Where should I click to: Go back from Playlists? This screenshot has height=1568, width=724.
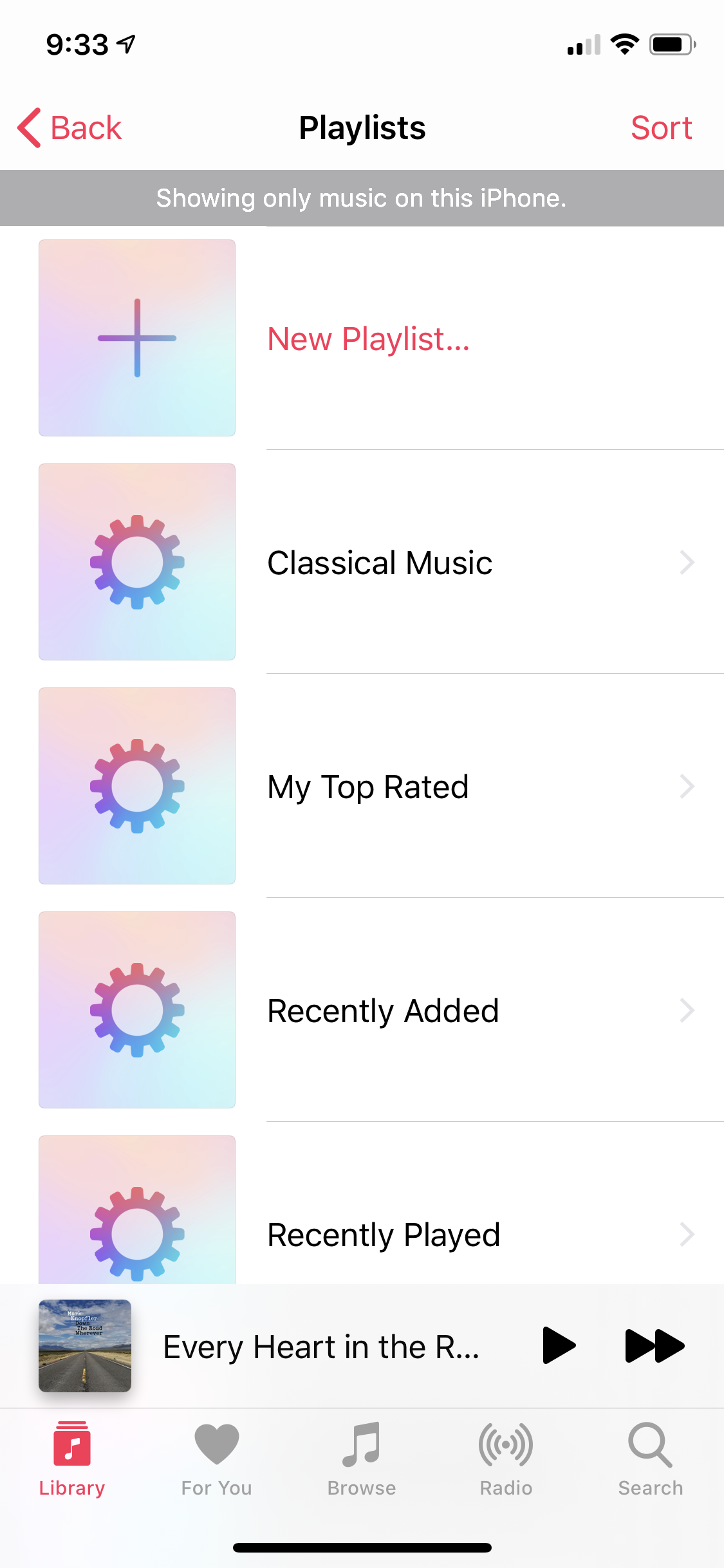point(70,127)
